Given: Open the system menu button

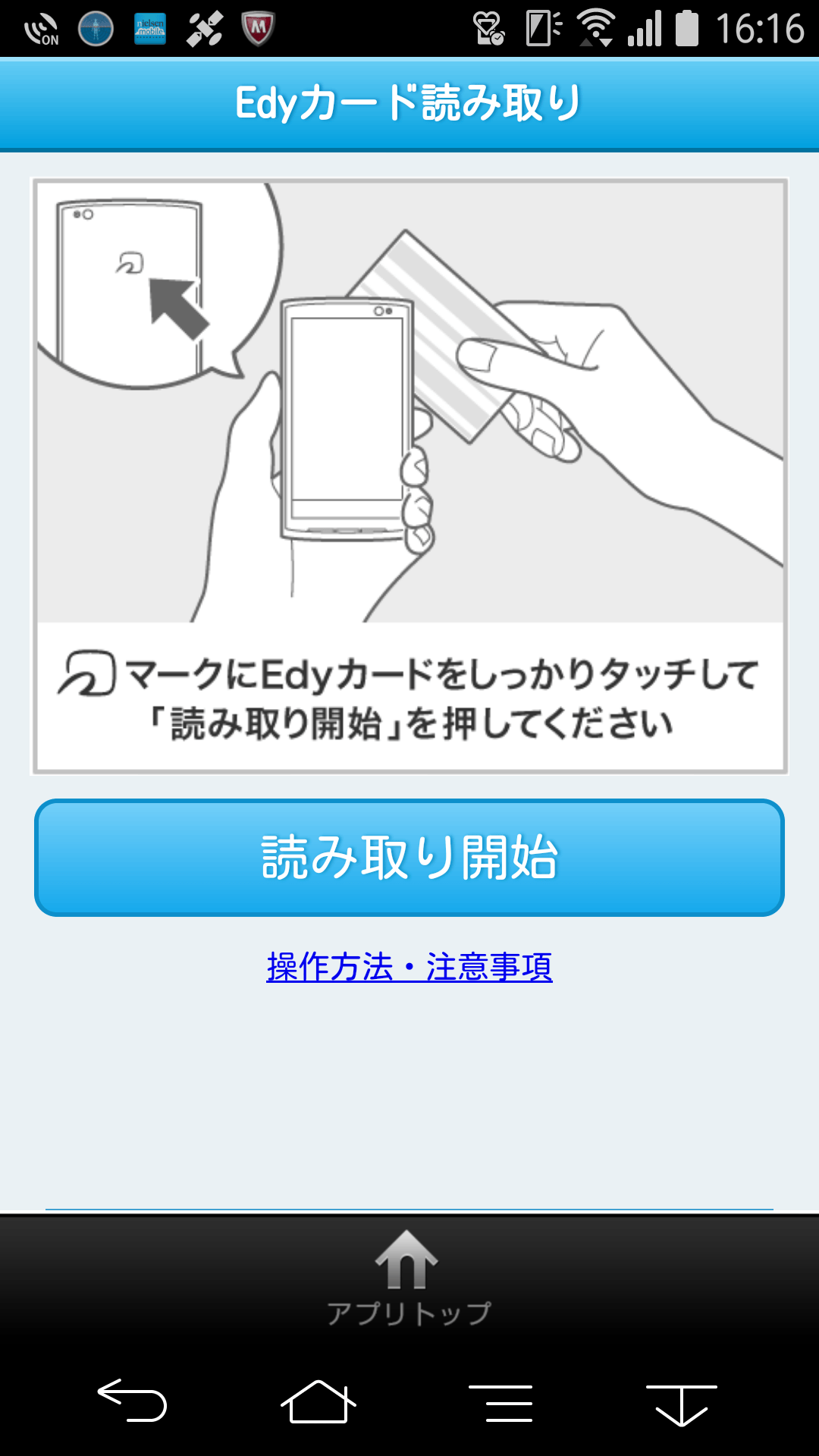Looking at the screenshot, I should (500, 1403).
